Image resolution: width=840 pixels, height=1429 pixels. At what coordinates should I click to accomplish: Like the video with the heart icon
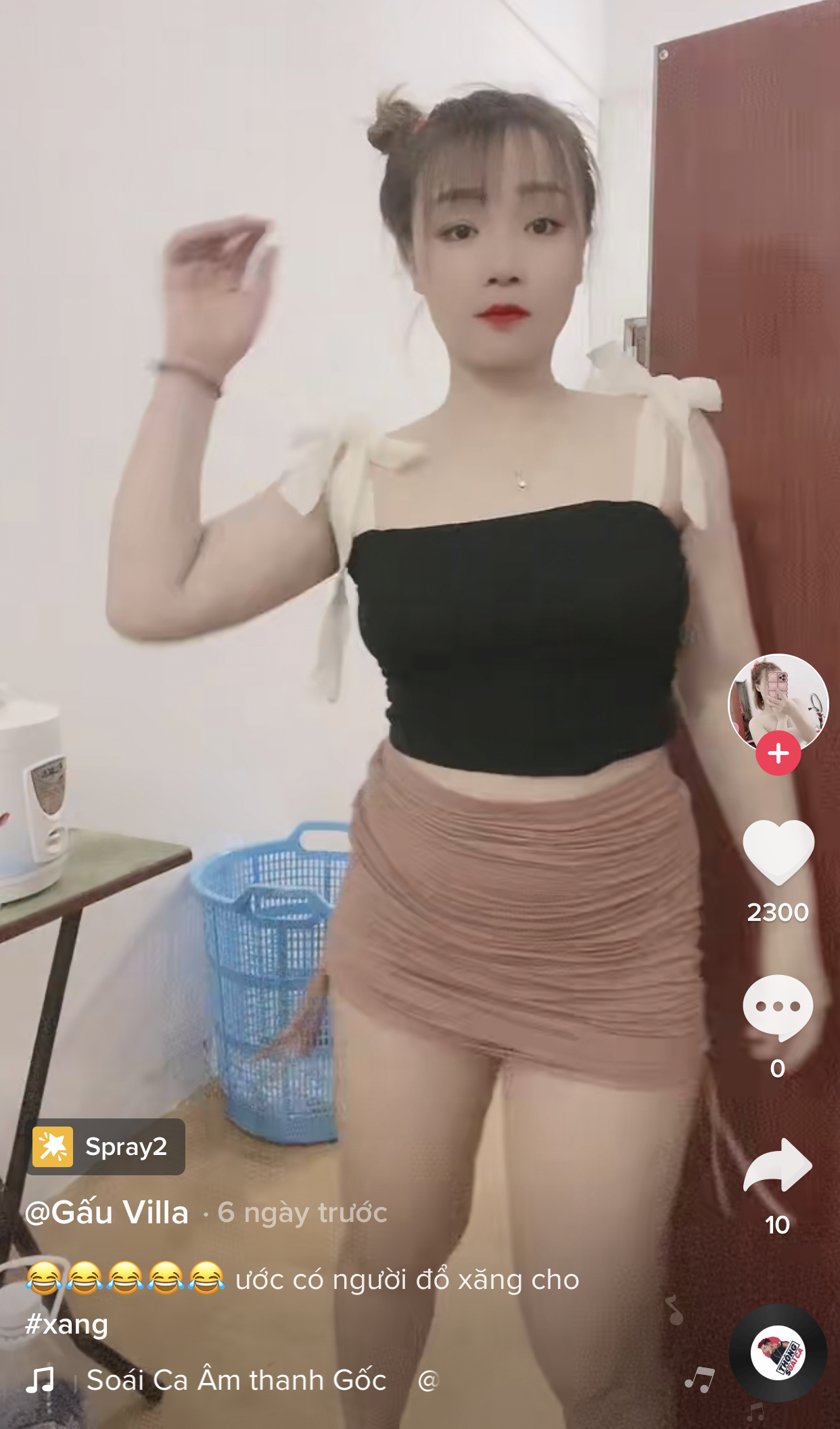pos(778,852)
